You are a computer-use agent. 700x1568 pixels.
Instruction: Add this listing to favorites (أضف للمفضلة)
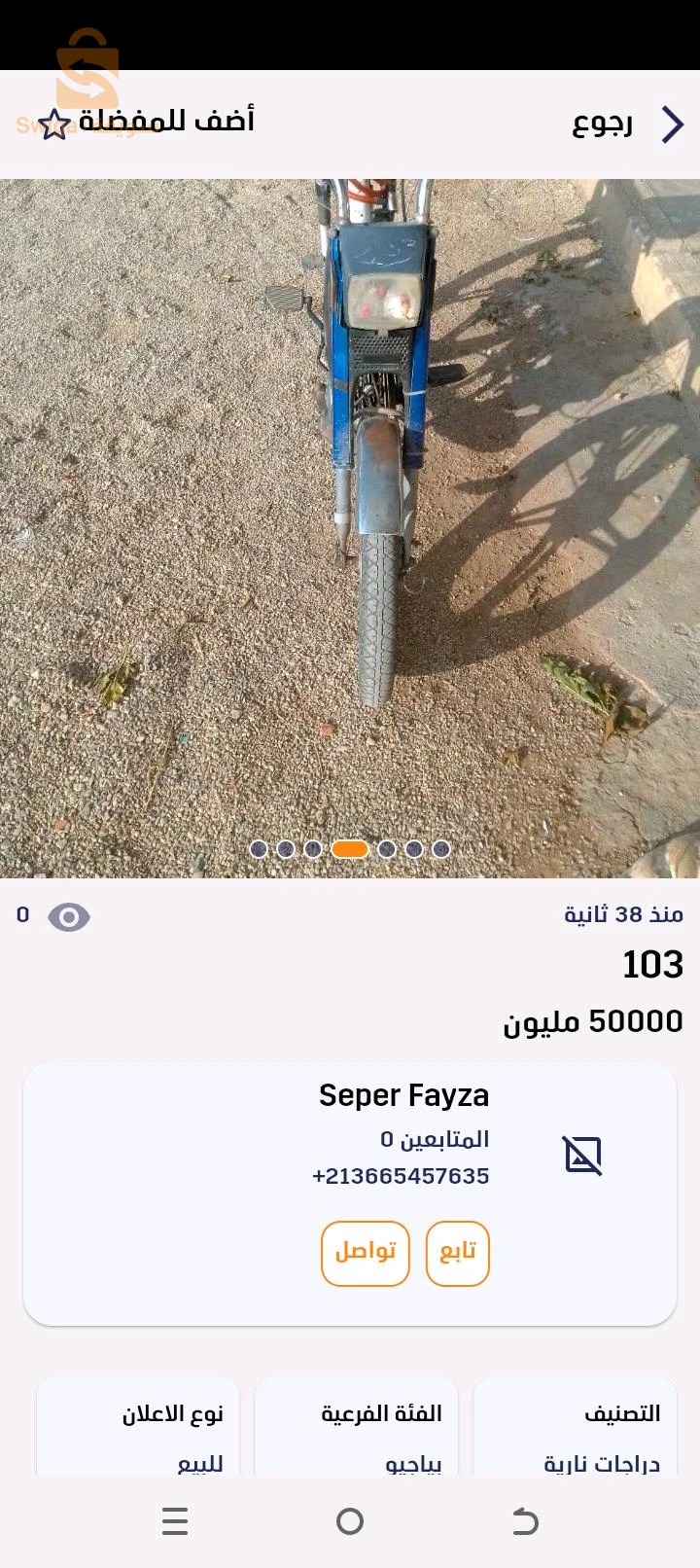[x=147, y=122]
